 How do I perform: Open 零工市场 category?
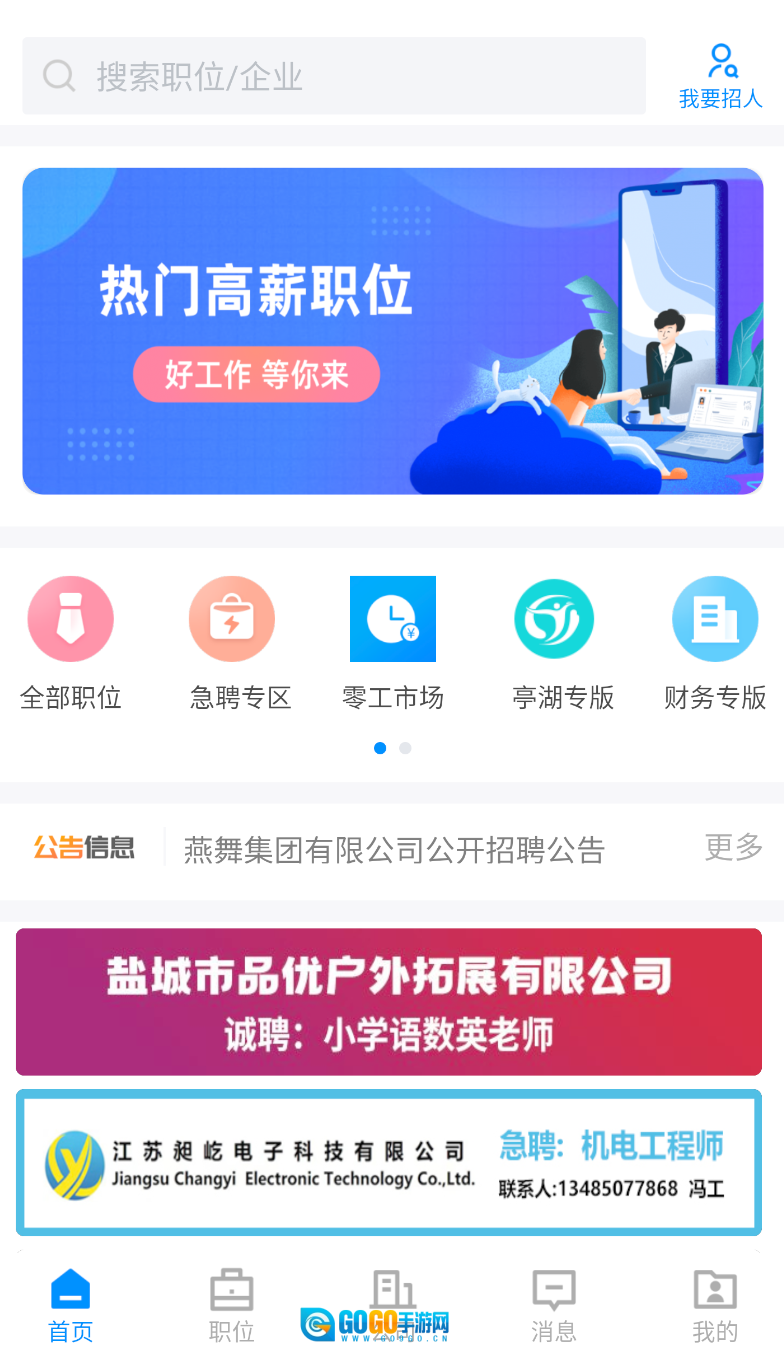[392, 642]
